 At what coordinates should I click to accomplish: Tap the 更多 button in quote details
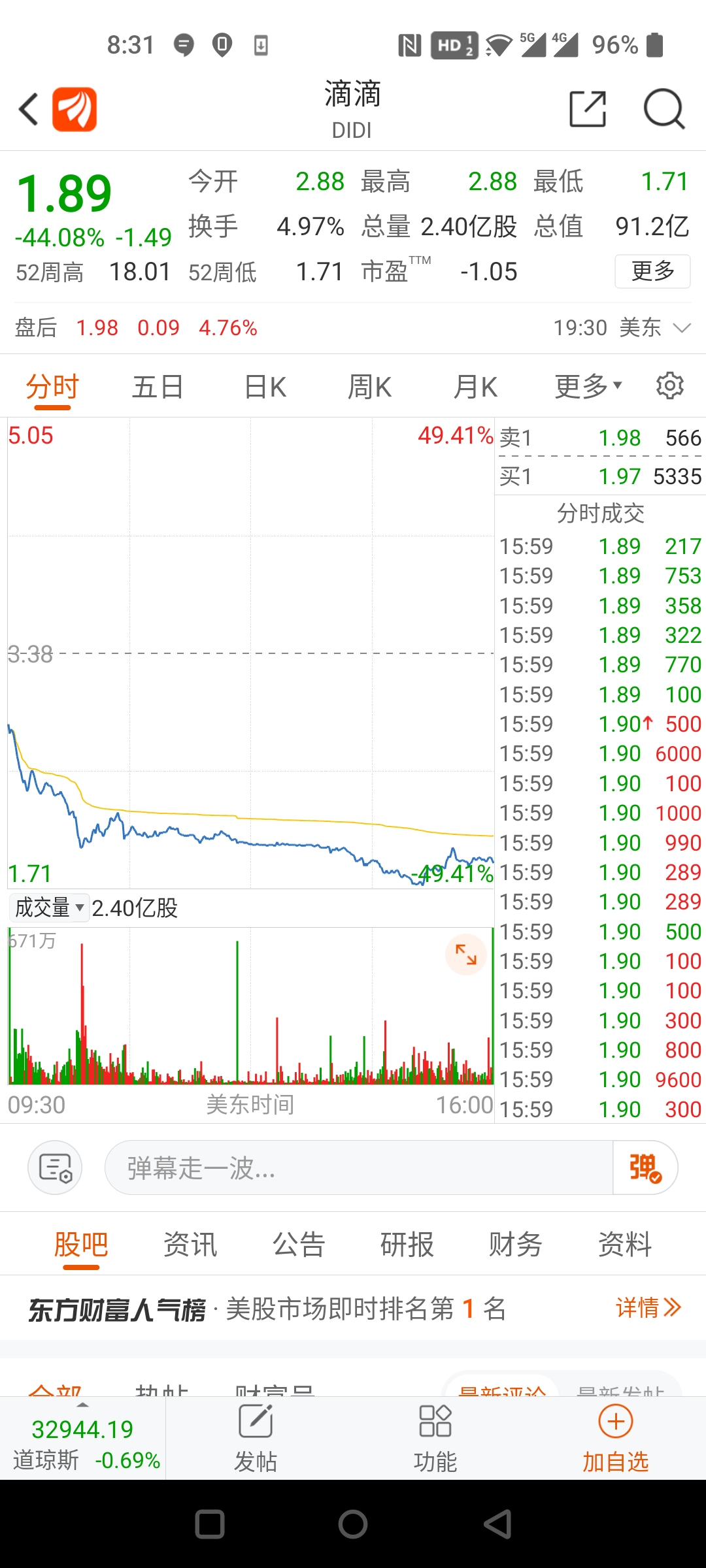coord(652,271)
